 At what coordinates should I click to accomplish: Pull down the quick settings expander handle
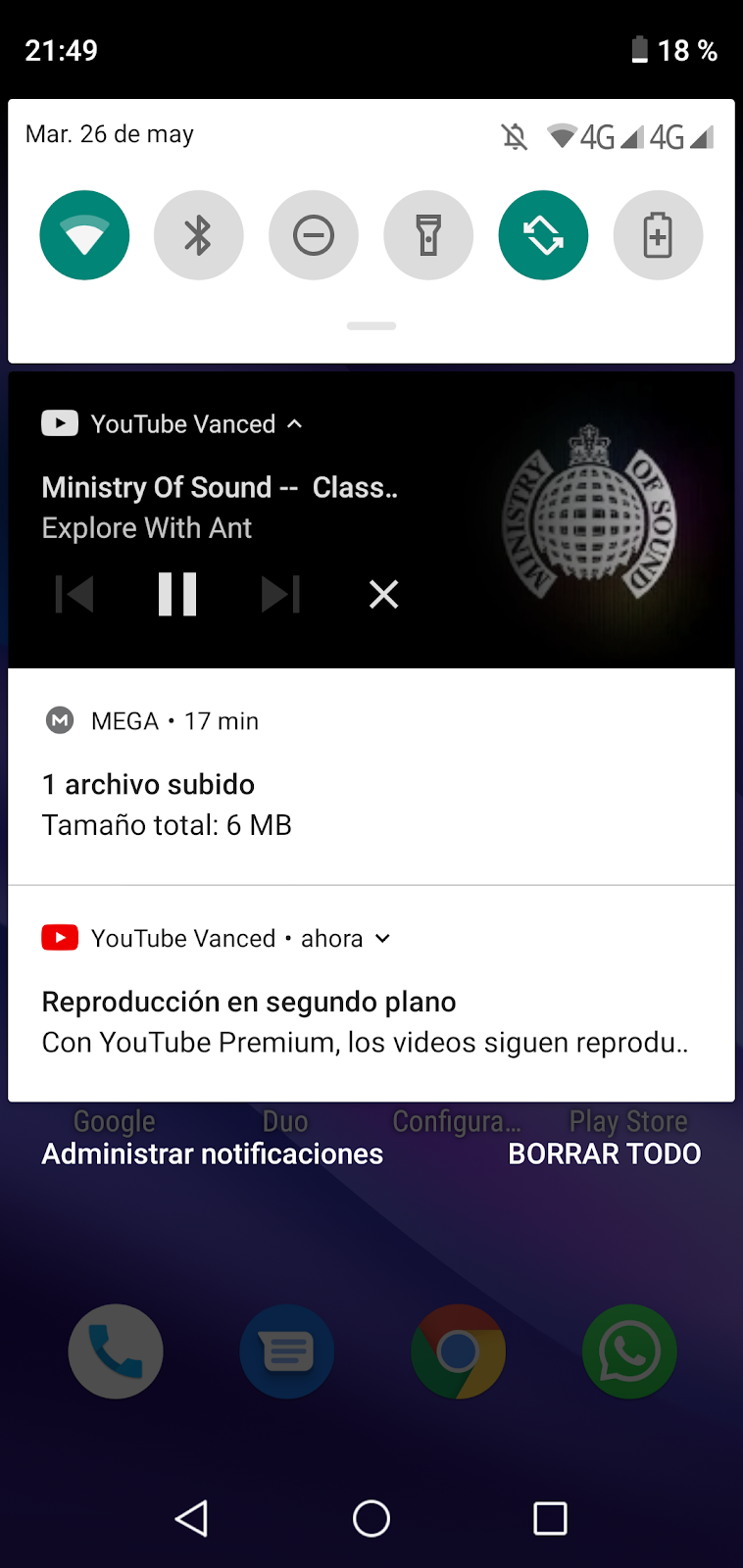pyautogui.click(x=371, y=325)
